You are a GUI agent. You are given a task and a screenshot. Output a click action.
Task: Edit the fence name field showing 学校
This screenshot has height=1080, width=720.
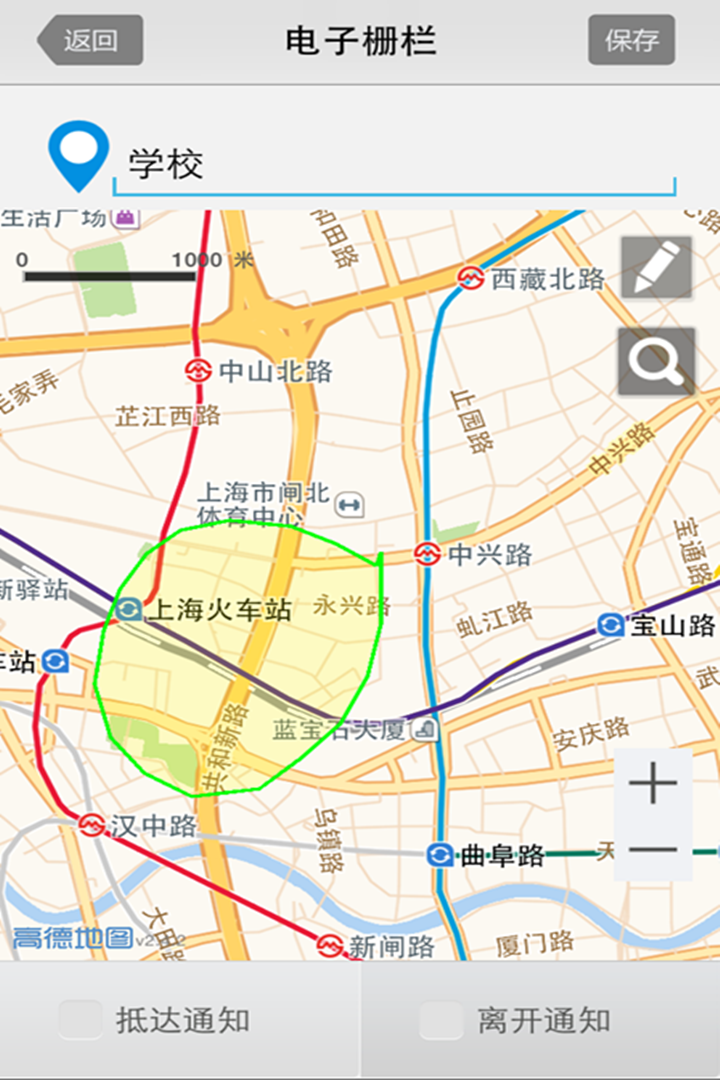click(x=395, y=164)
